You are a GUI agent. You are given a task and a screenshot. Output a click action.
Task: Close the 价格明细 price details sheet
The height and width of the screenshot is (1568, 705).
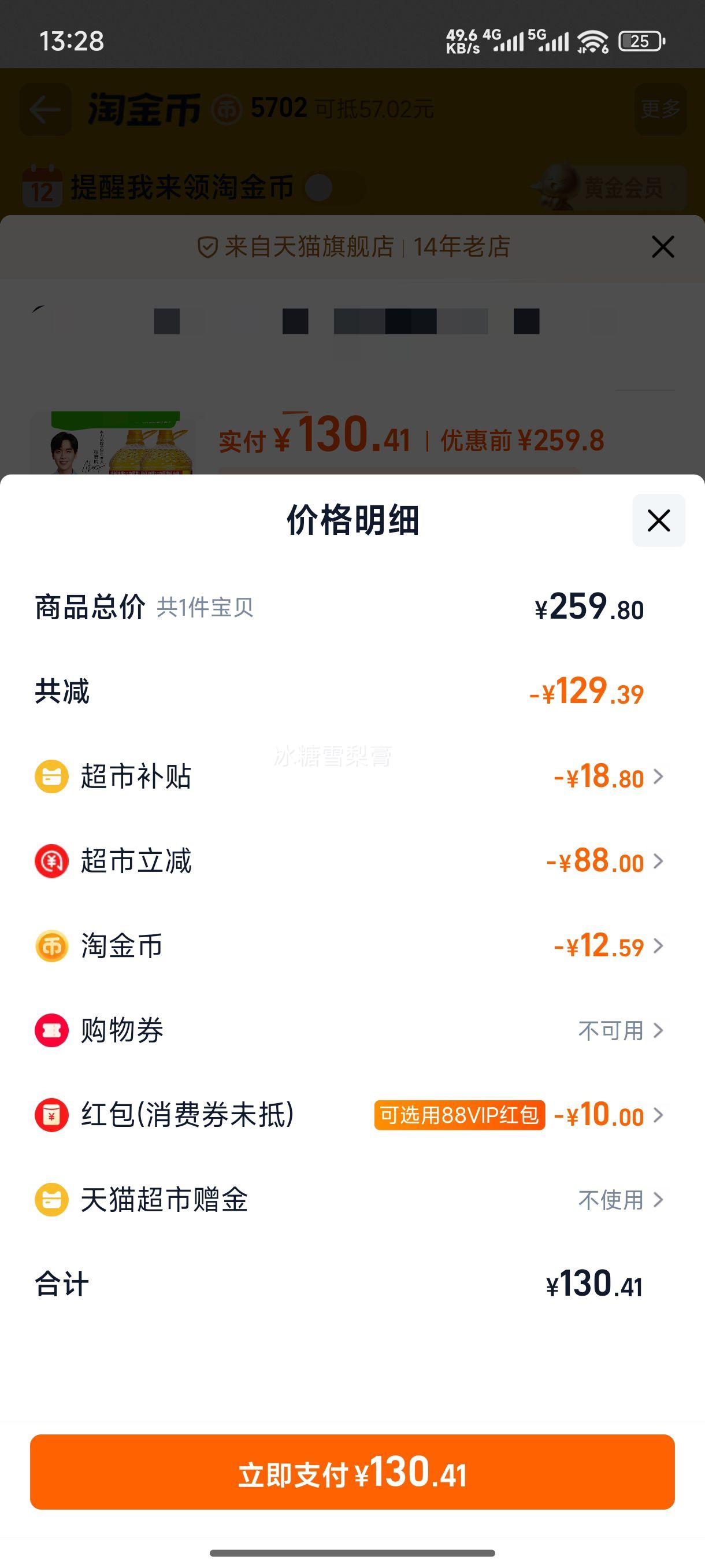point(658,520)
